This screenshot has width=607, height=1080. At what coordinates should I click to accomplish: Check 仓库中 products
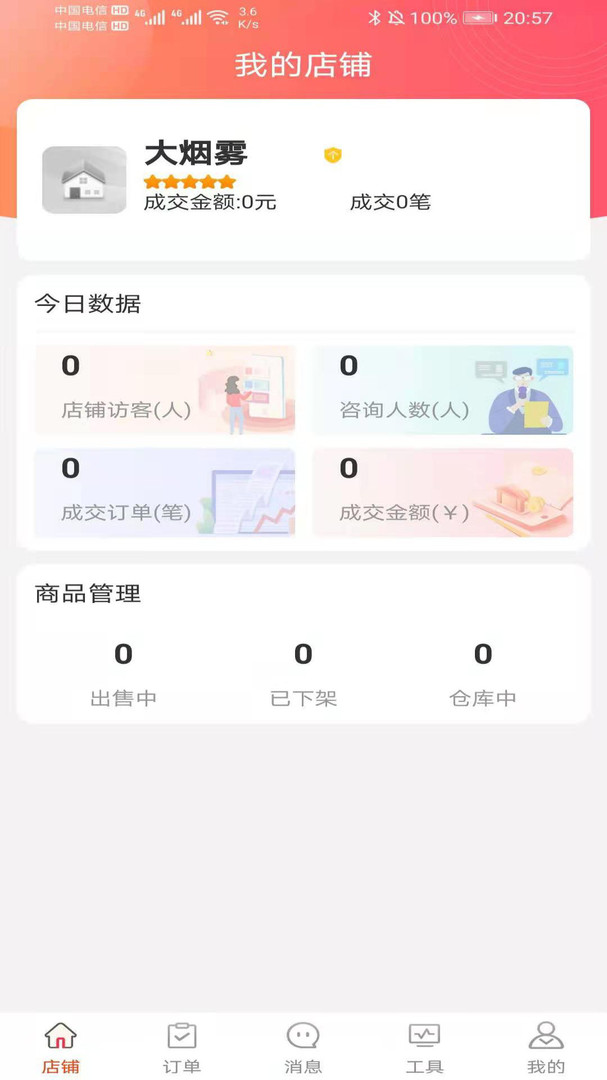[483, 674]
